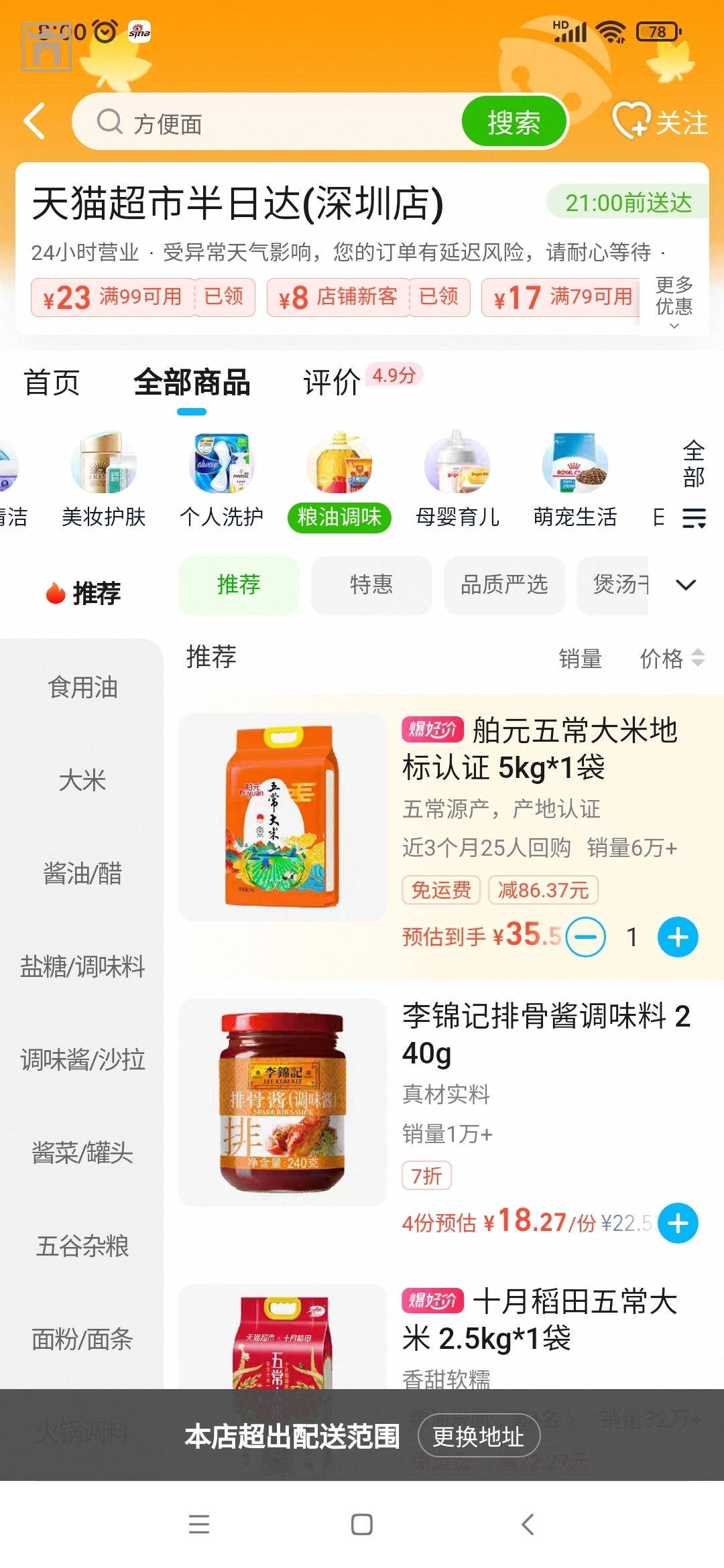Screen dimensions: 724x1568
Task: Sort products by 销量
Action: pyautogui.click(x=580, y=659)
